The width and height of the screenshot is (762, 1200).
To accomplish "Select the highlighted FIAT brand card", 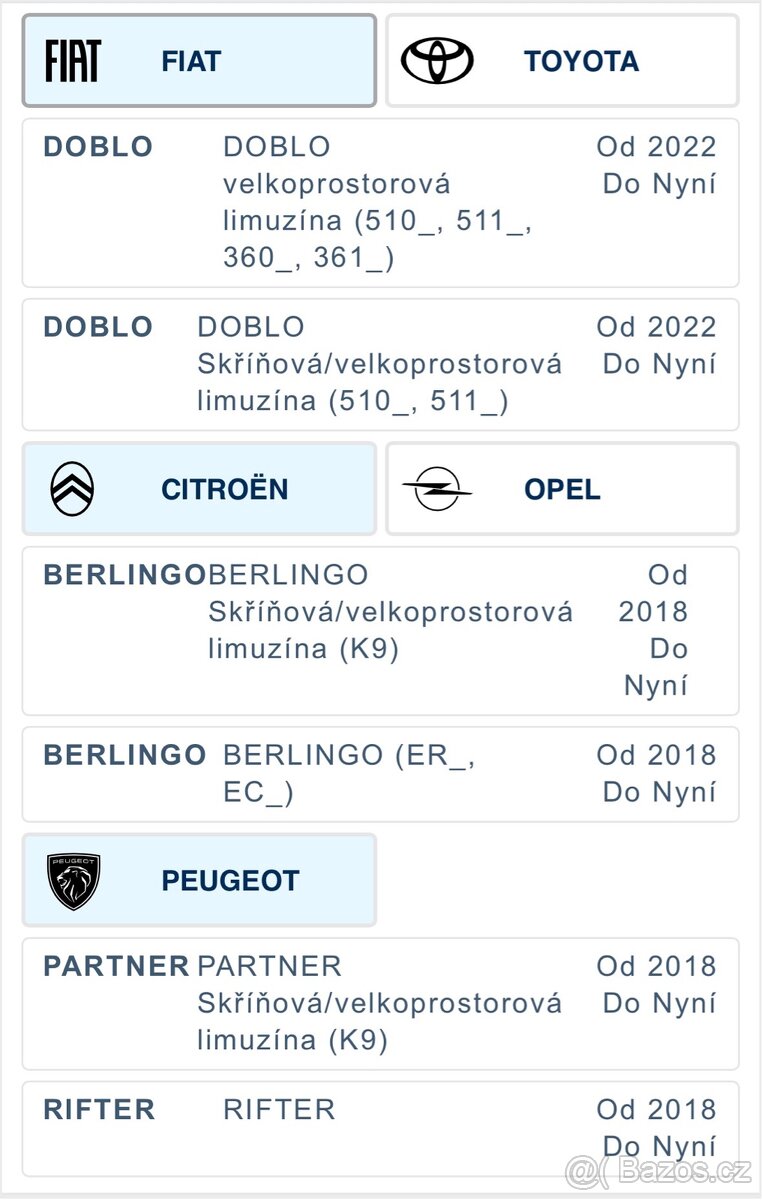I will click(197, 60).
